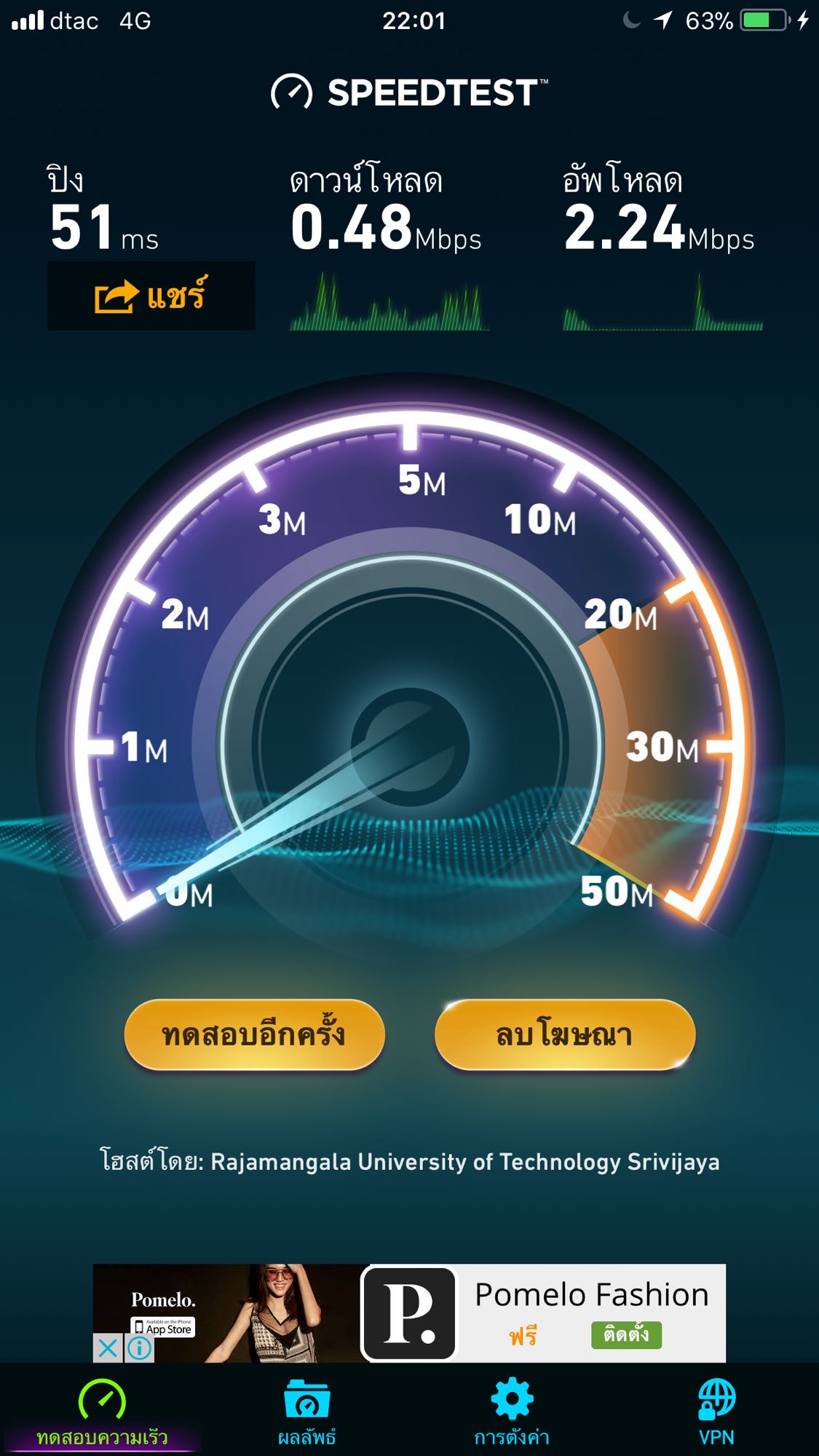Image resolution: width=819 pixels, height=1456 pixels.
Task: Open the การตั้งค่า settings tab
Action: [512, 1411]
